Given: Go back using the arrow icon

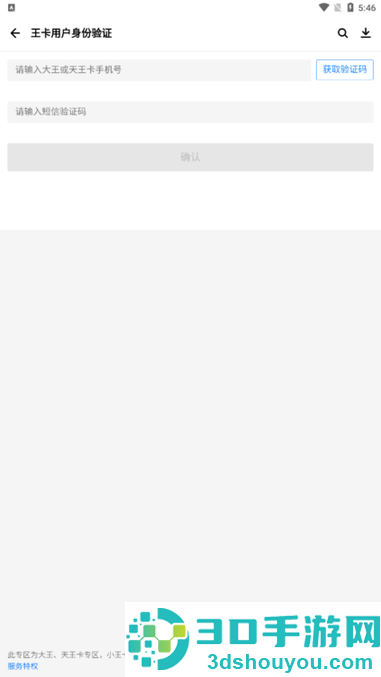Looking at the screenshot, I should tap(15, 33).
